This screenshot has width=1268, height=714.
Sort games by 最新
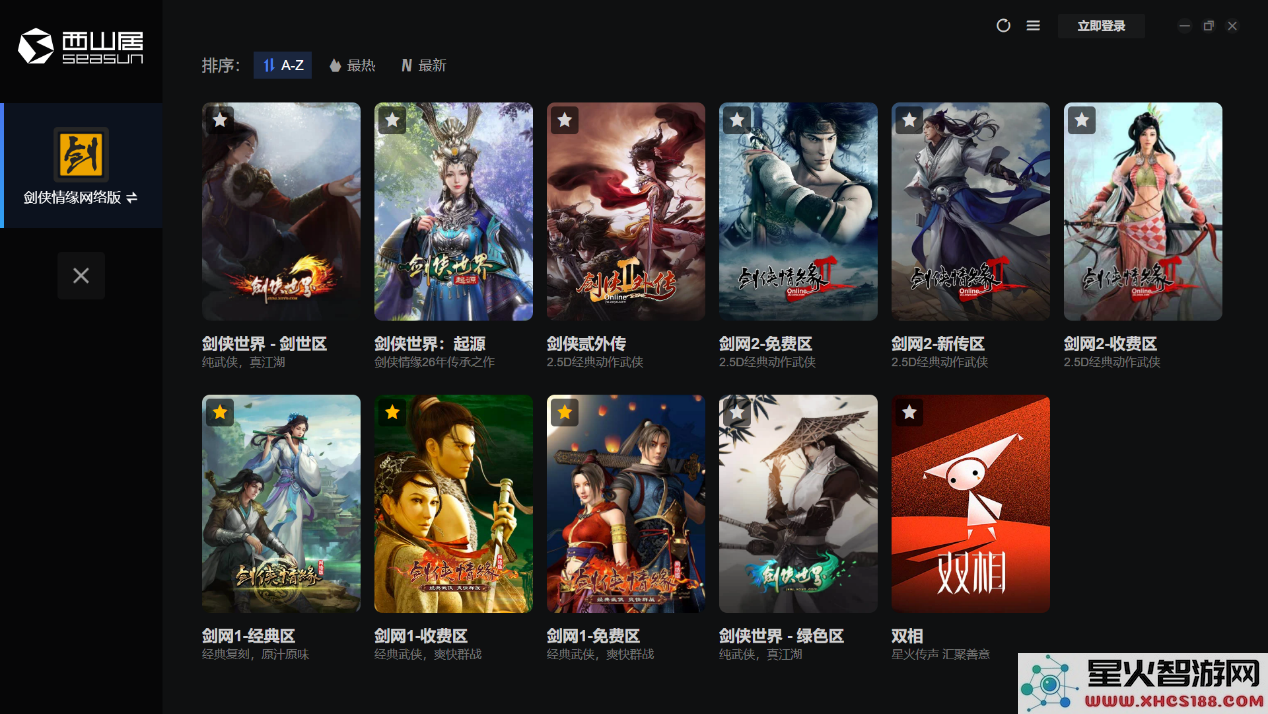tap(423, 65)
